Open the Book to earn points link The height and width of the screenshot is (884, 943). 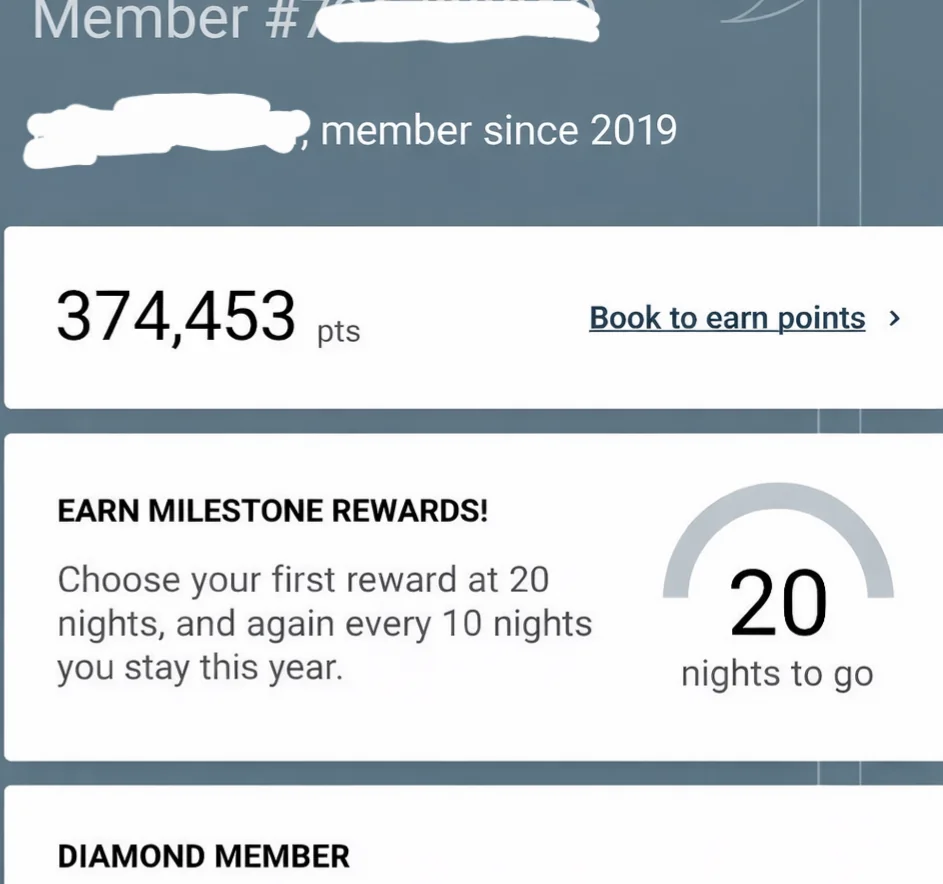(727, 318)
